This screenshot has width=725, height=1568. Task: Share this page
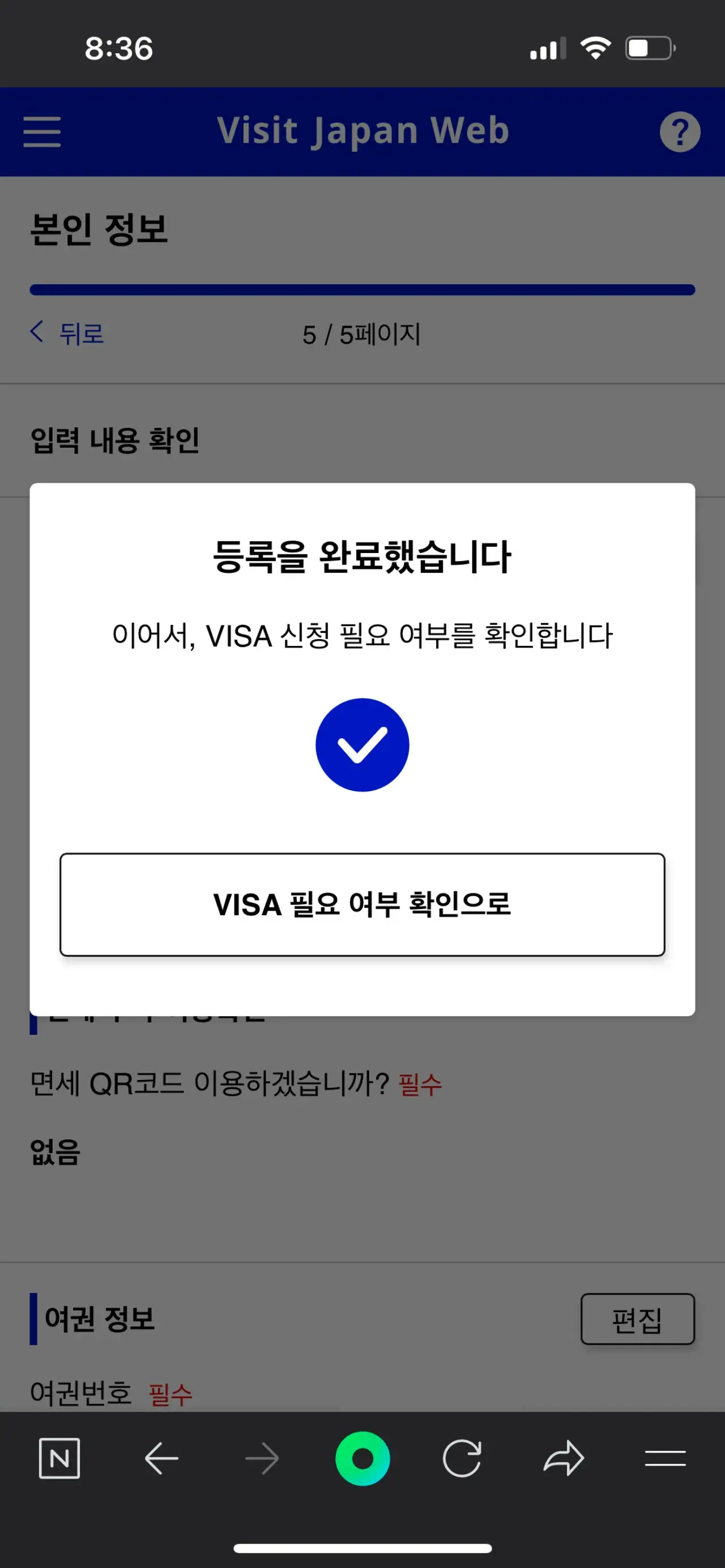pyautogui.click(x=564, y=1458)
